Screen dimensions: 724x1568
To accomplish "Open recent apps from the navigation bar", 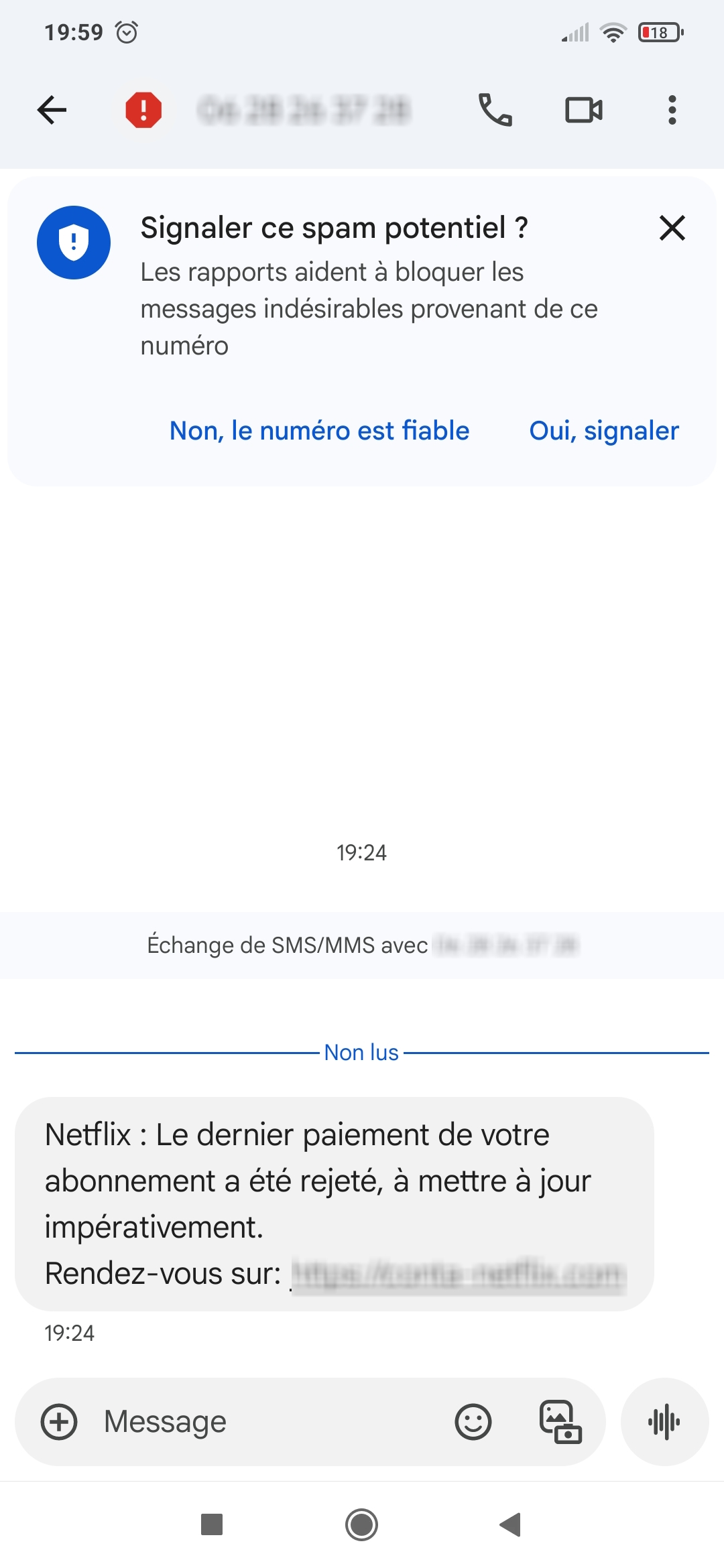I will click(212, 1525).
